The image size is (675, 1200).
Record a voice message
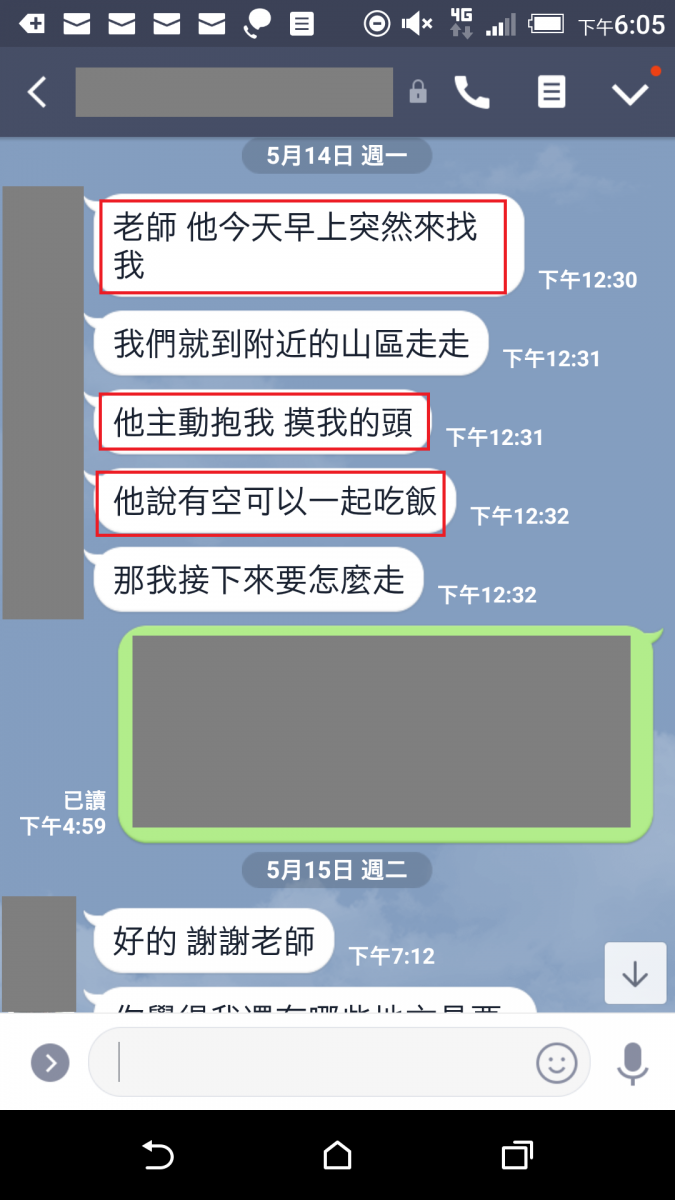click(632, 1062)
